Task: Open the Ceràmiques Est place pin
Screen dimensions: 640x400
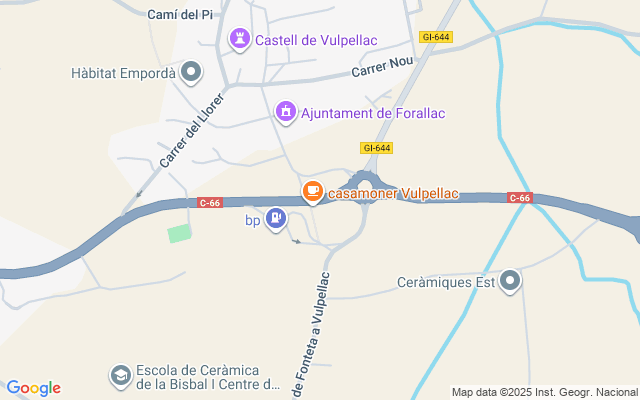Action: click(511, 282)
